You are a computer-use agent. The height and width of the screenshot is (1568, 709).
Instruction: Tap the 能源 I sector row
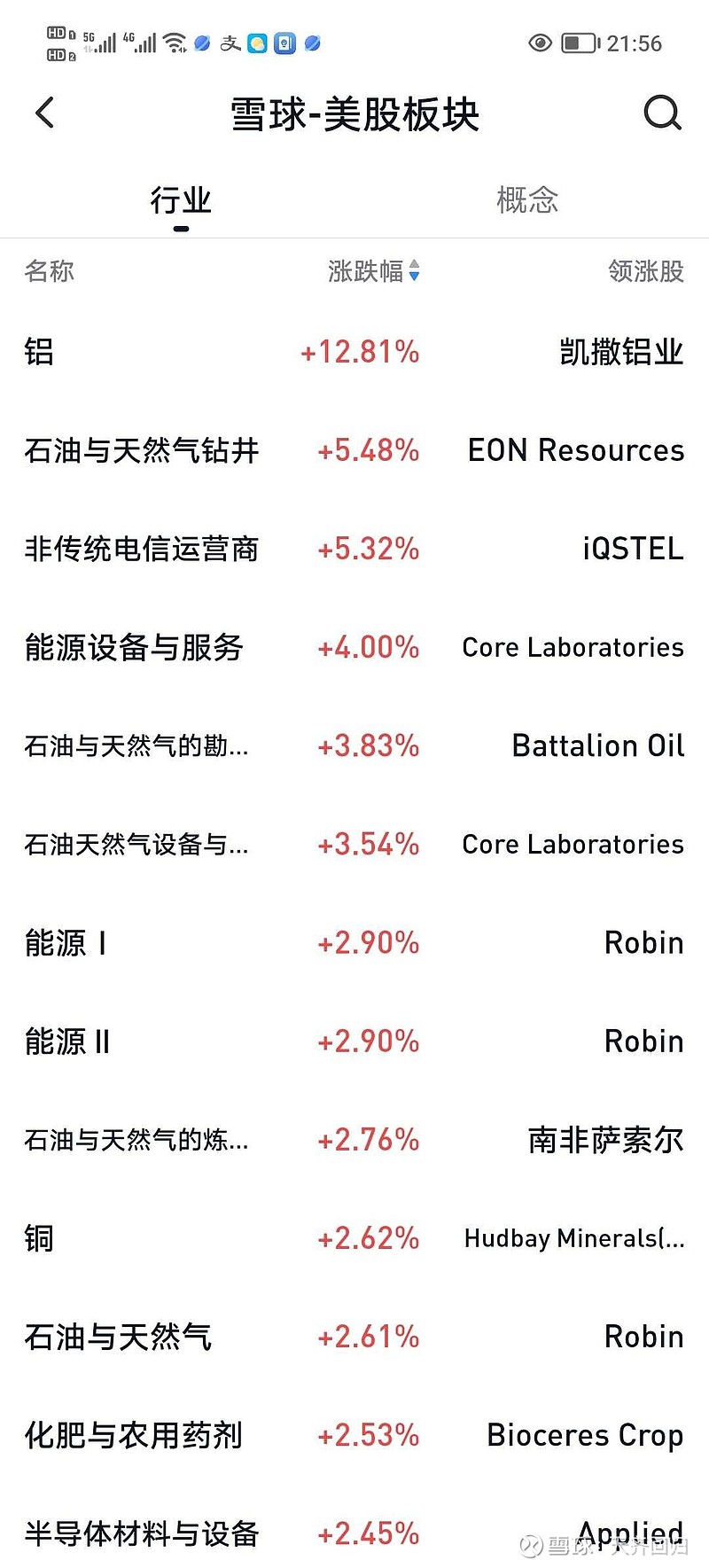point(354,942)
